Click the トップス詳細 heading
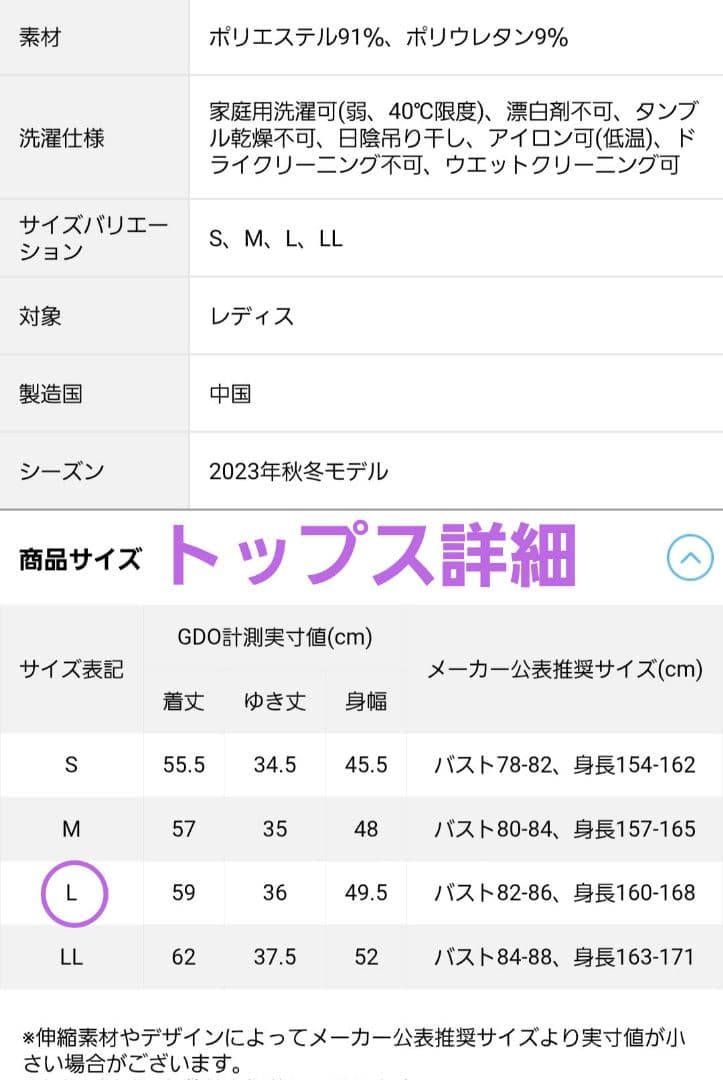723x1080 pixels. click(375, 558)
